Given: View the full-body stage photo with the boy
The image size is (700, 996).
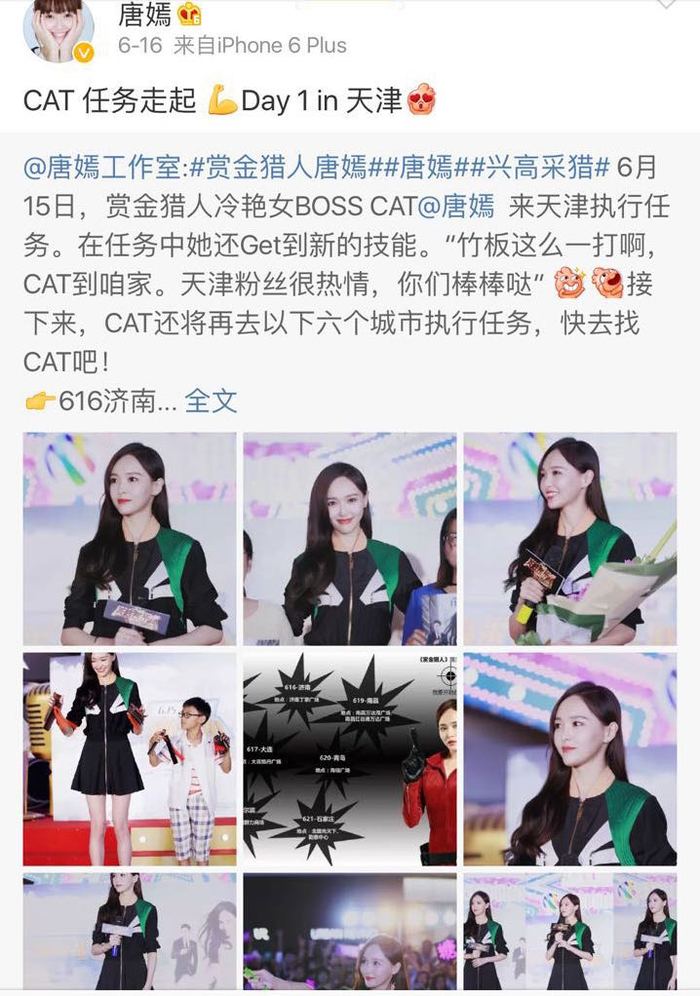Looking at the screenshot, I should [x=130, y=759].
